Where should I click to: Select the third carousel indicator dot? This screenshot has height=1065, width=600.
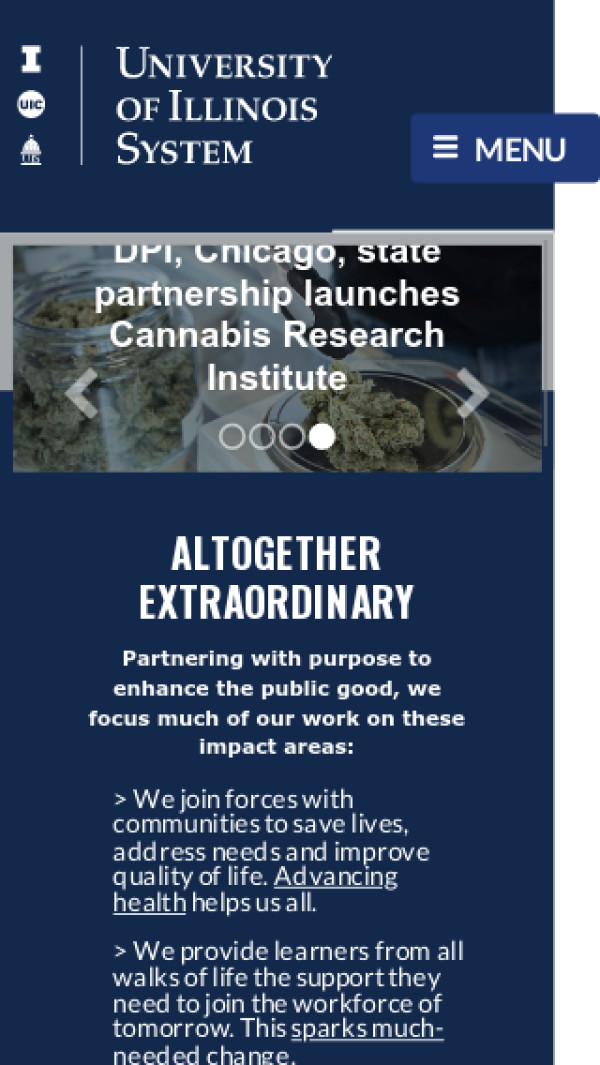point(292,437)
